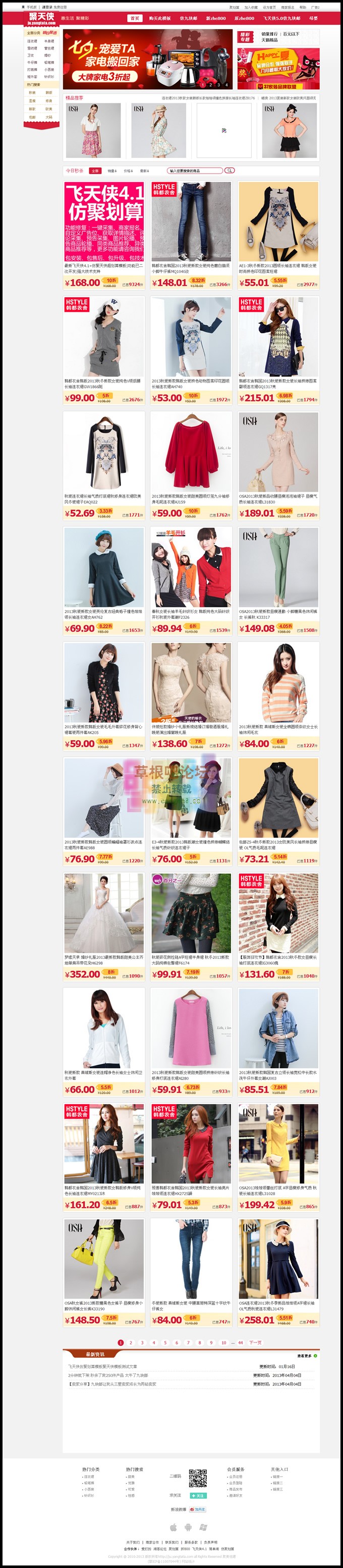
Task: Click the magnifier search button
Action: pos(230,171)
